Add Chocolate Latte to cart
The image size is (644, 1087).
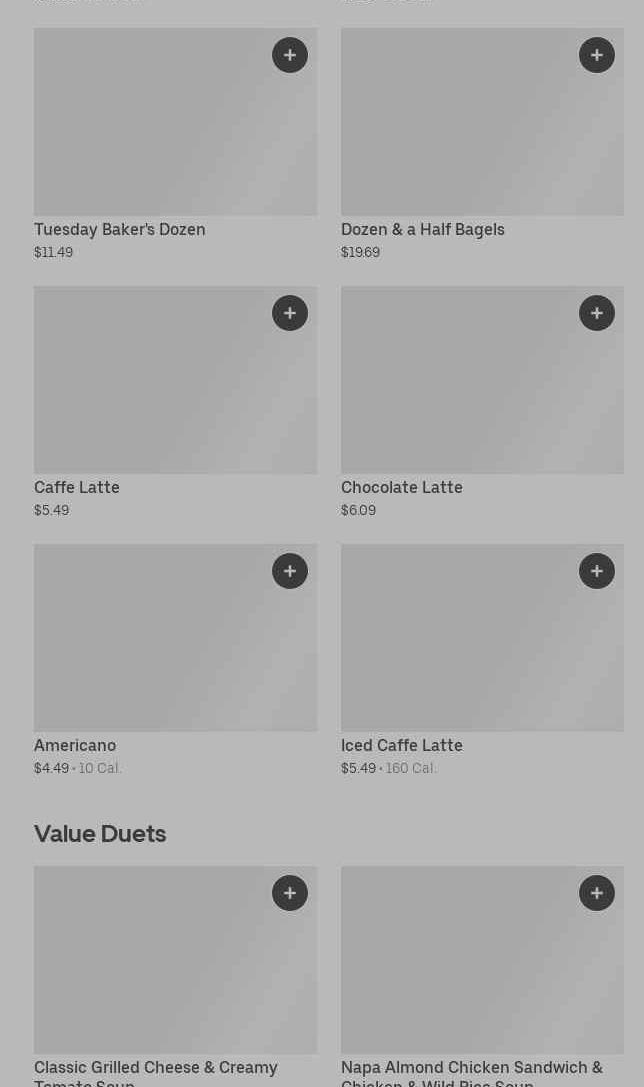[x=597, y=313]
